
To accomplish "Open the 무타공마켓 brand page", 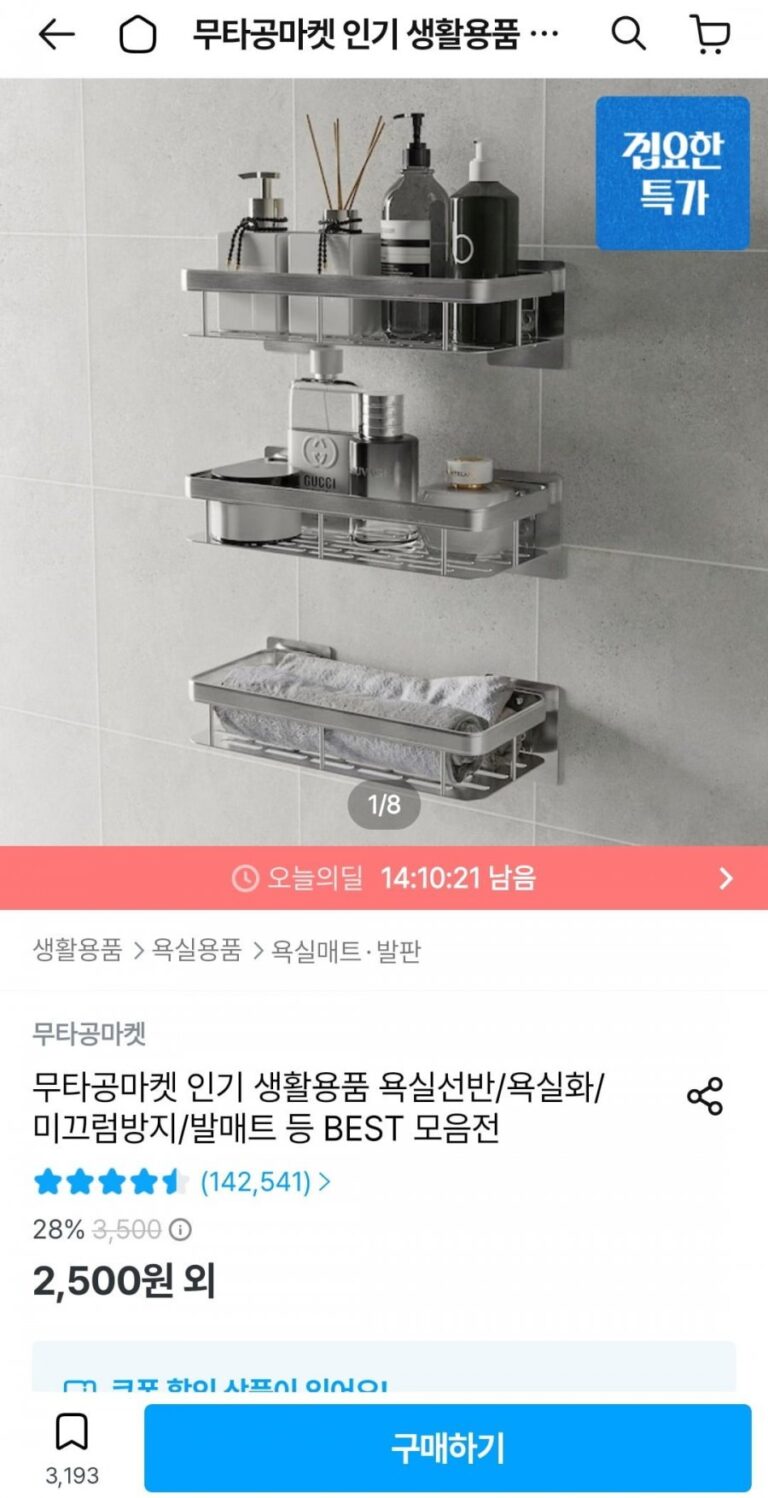I will click(89, 1033).
